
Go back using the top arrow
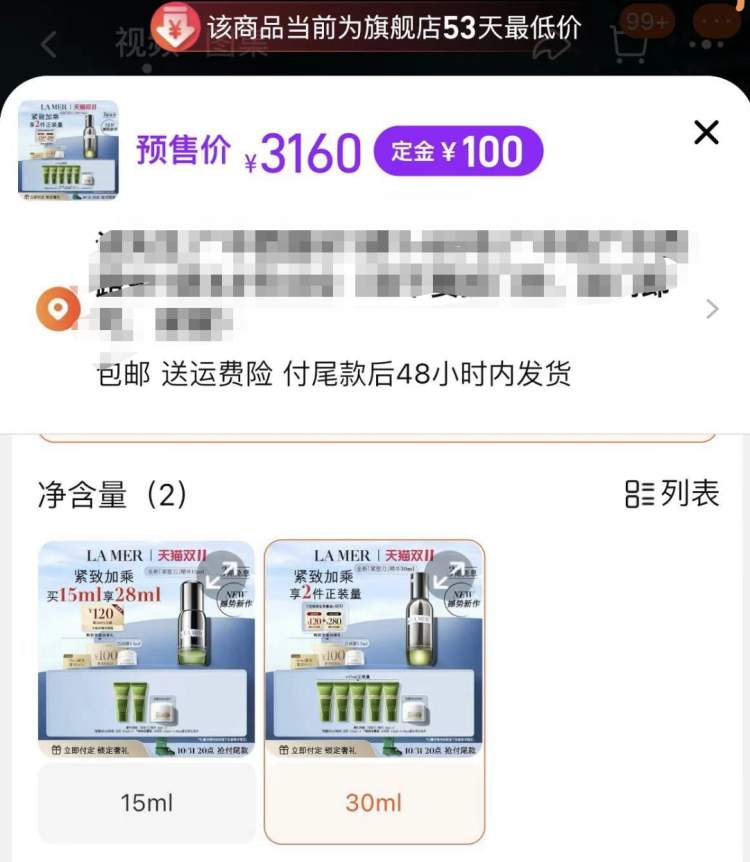point(48,44)
